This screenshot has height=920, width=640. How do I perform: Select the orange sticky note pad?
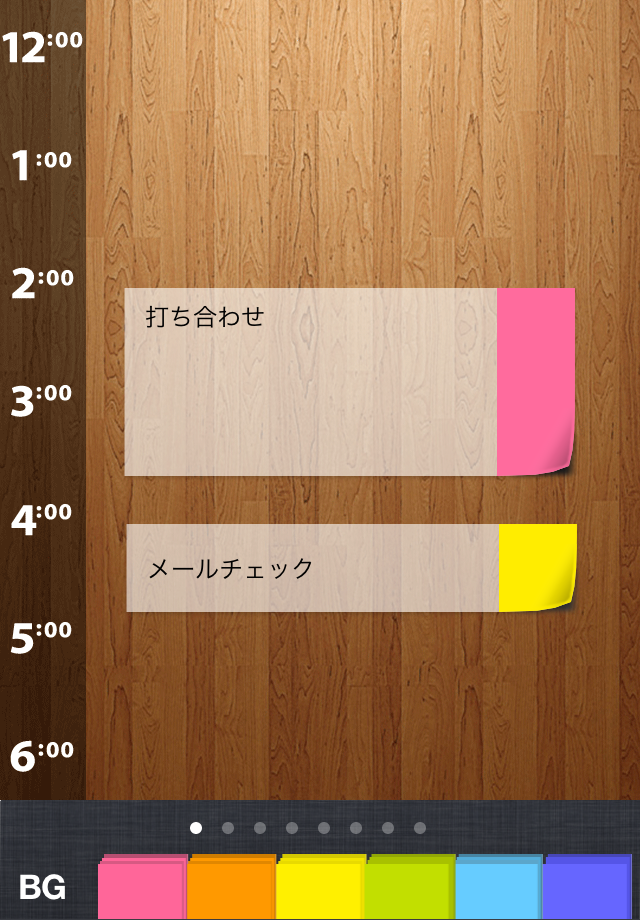[230, 887]
